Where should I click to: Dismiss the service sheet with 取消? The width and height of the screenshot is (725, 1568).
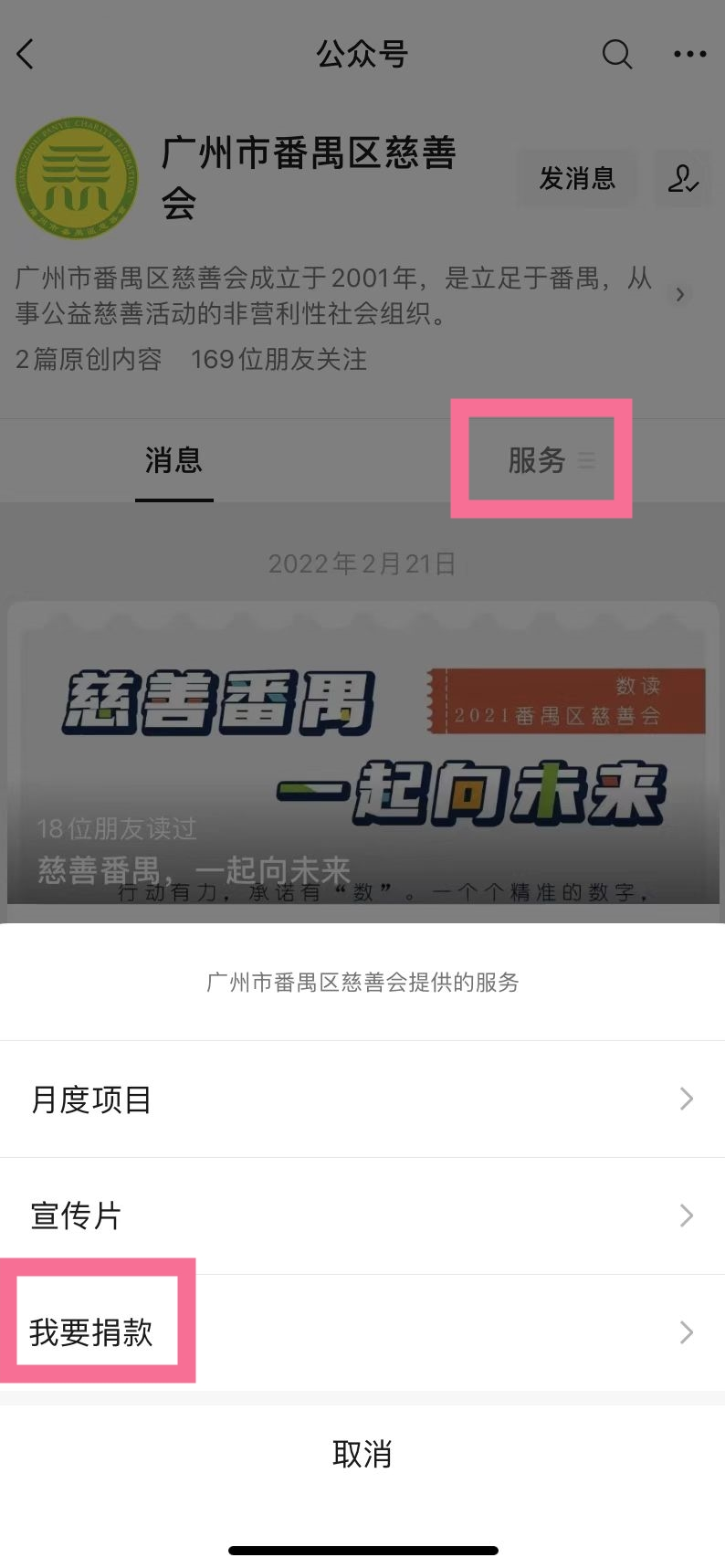(362, 1453)
